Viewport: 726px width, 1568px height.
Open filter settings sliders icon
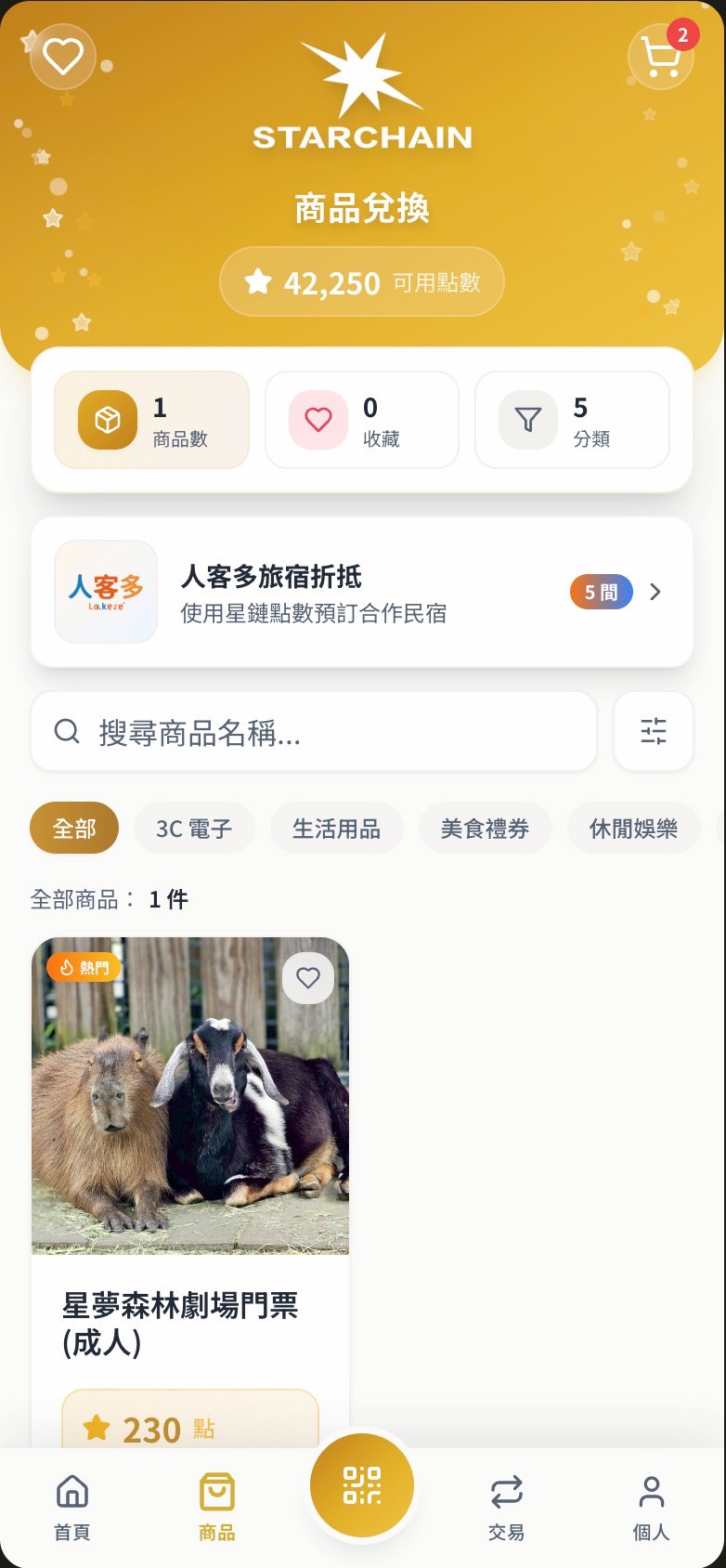coord(654,732)
